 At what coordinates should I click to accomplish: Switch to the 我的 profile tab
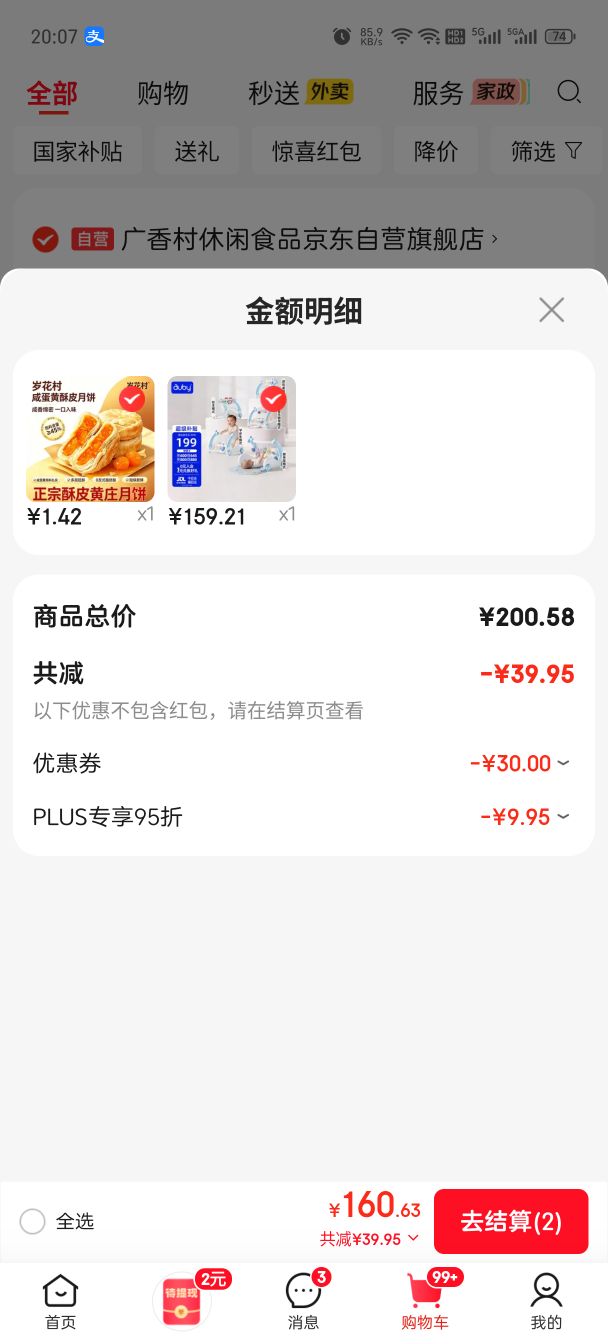pos(546,1302)
